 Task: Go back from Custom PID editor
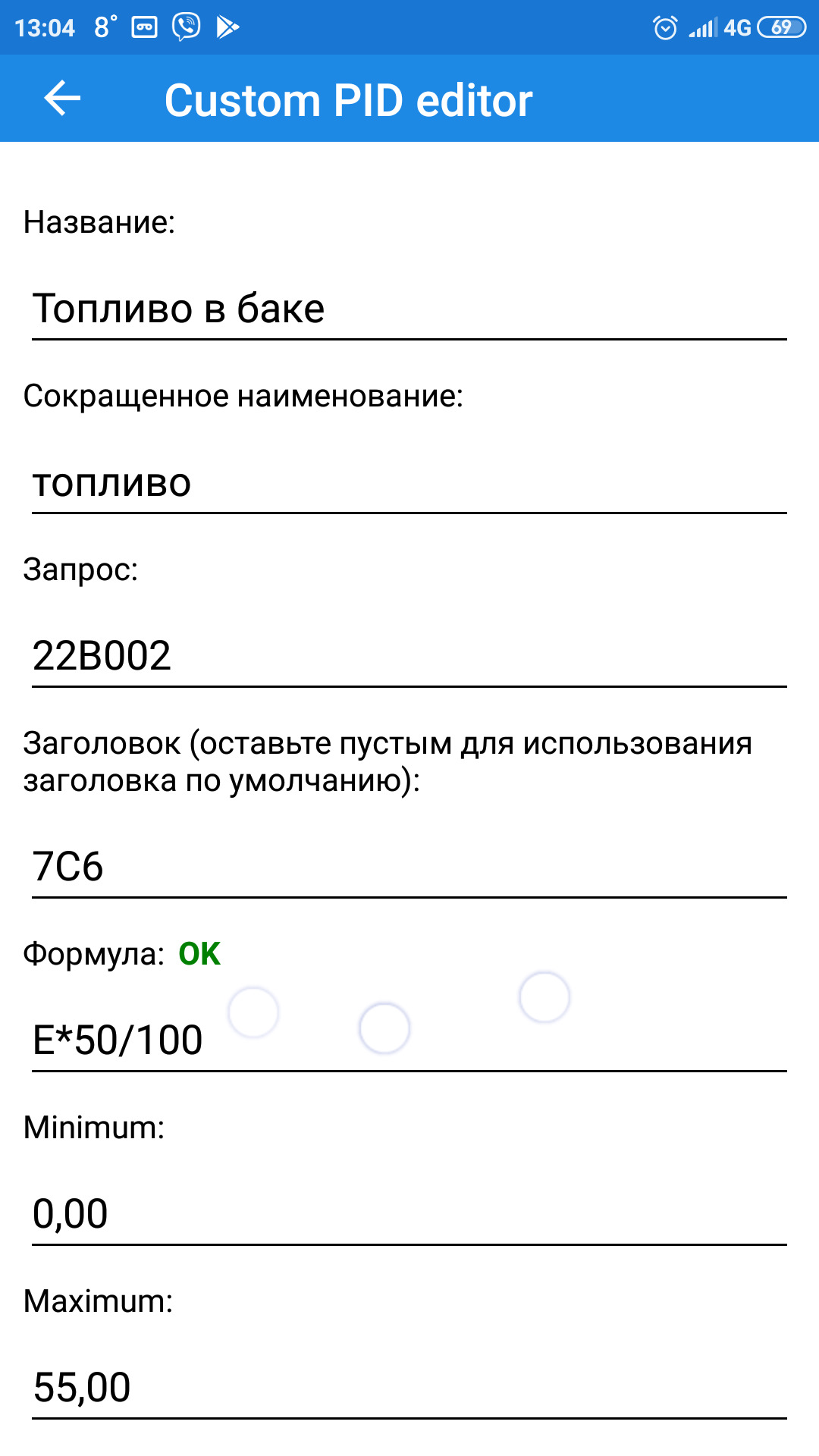tap(62, 99)
